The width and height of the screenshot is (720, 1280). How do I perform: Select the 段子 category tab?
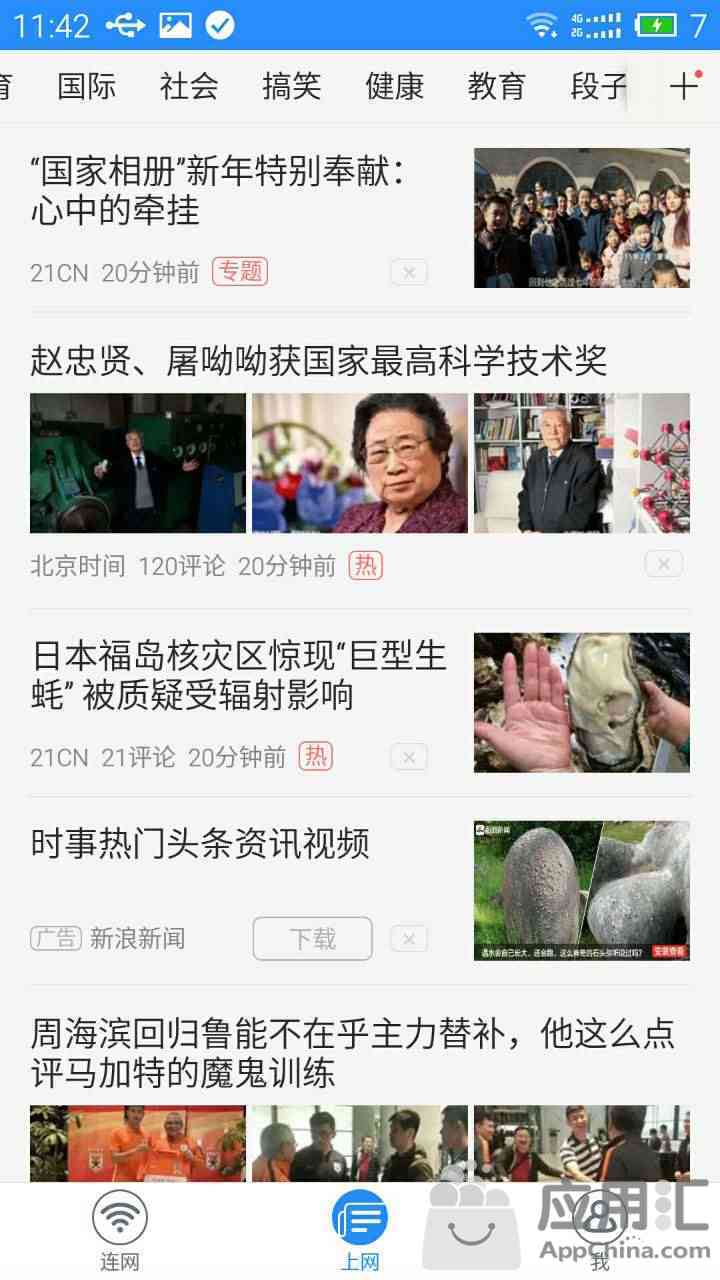(598, 87)
